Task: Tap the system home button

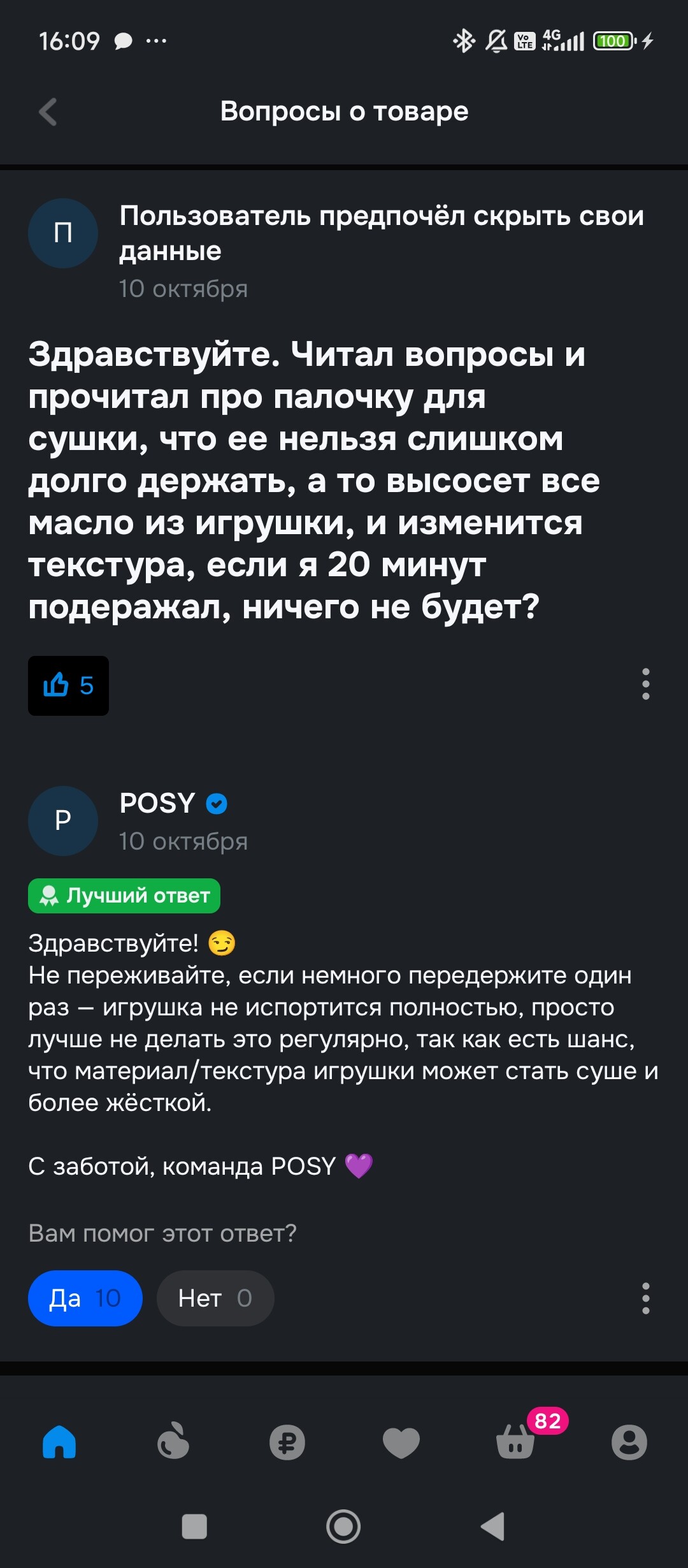Action: tap(343, 1527)
